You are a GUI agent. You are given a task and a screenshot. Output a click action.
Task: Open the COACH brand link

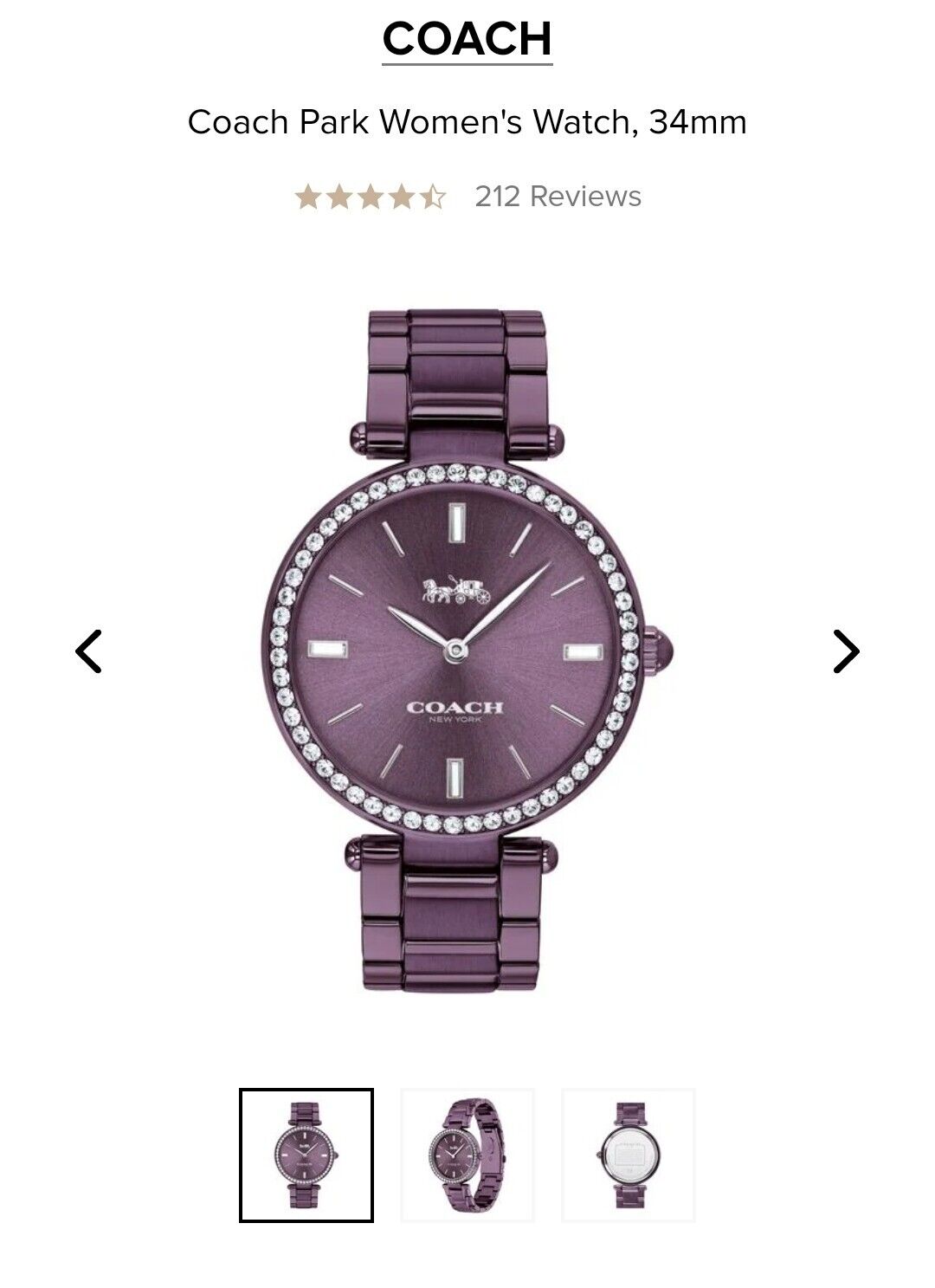pos(467,39)
